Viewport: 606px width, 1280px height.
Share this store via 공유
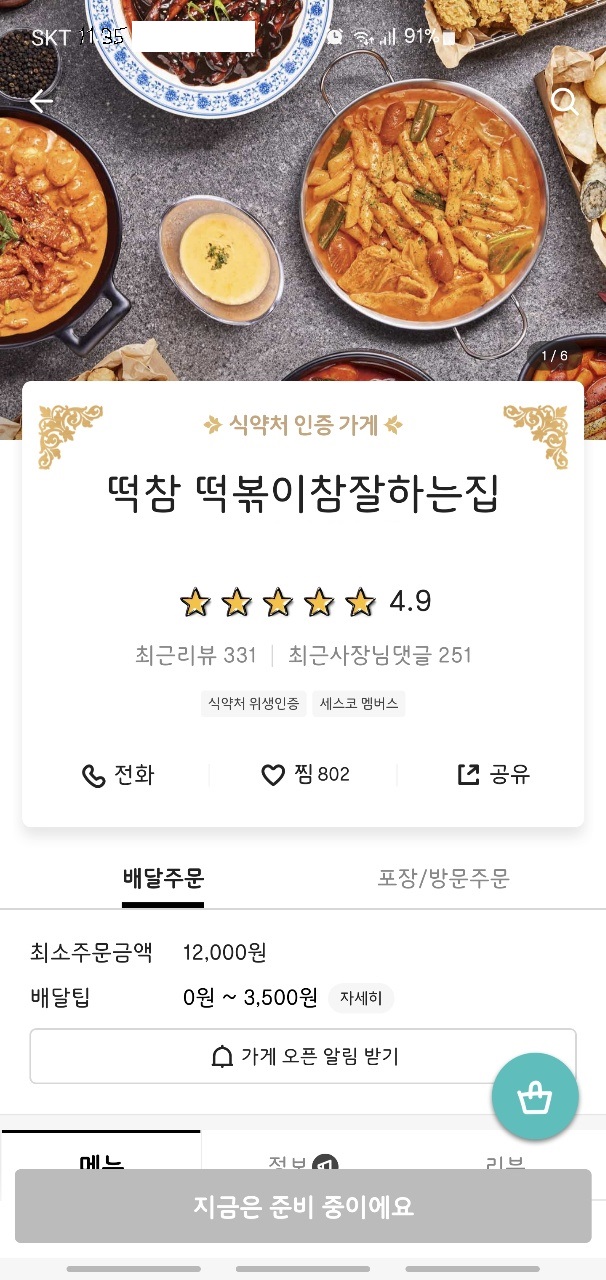[493, 775]
